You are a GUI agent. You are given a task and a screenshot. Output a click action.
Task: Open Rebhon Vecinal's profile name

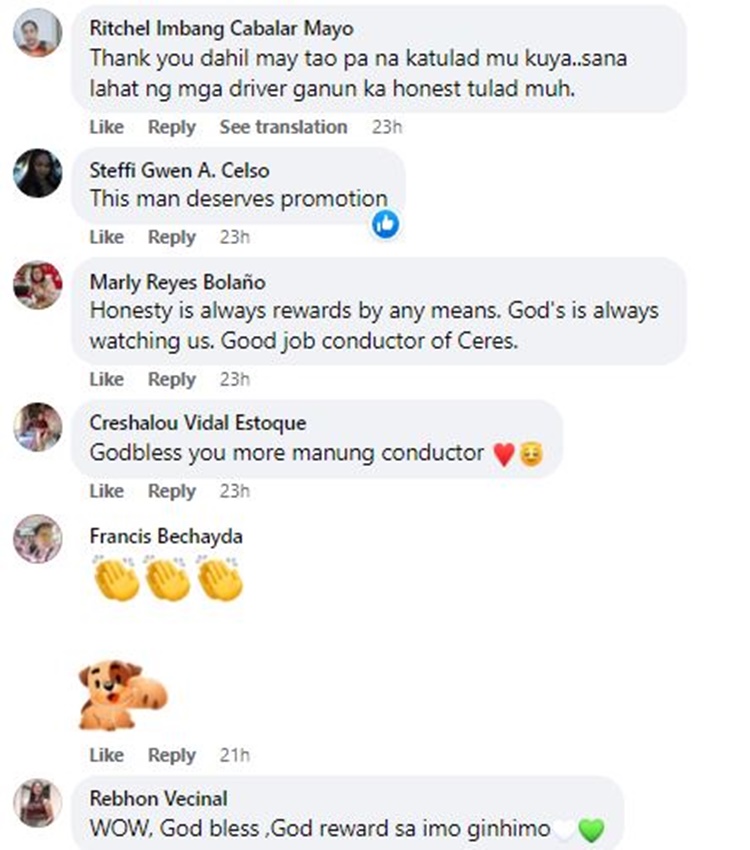158,799
